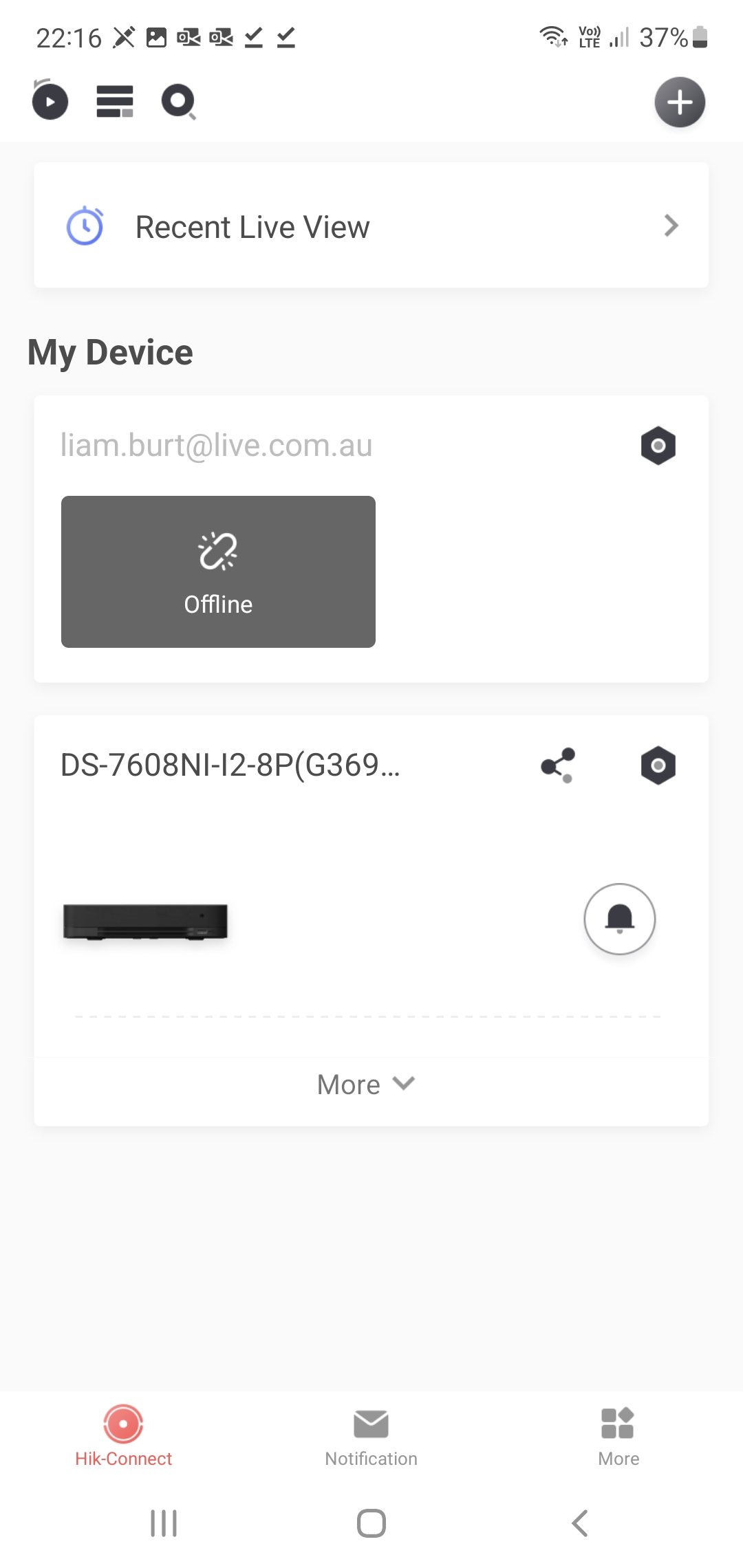Open settings for the DS-7608NI-I2-8P device
The height and width of the screenshot is (1568, 743).
click(658, 765)
